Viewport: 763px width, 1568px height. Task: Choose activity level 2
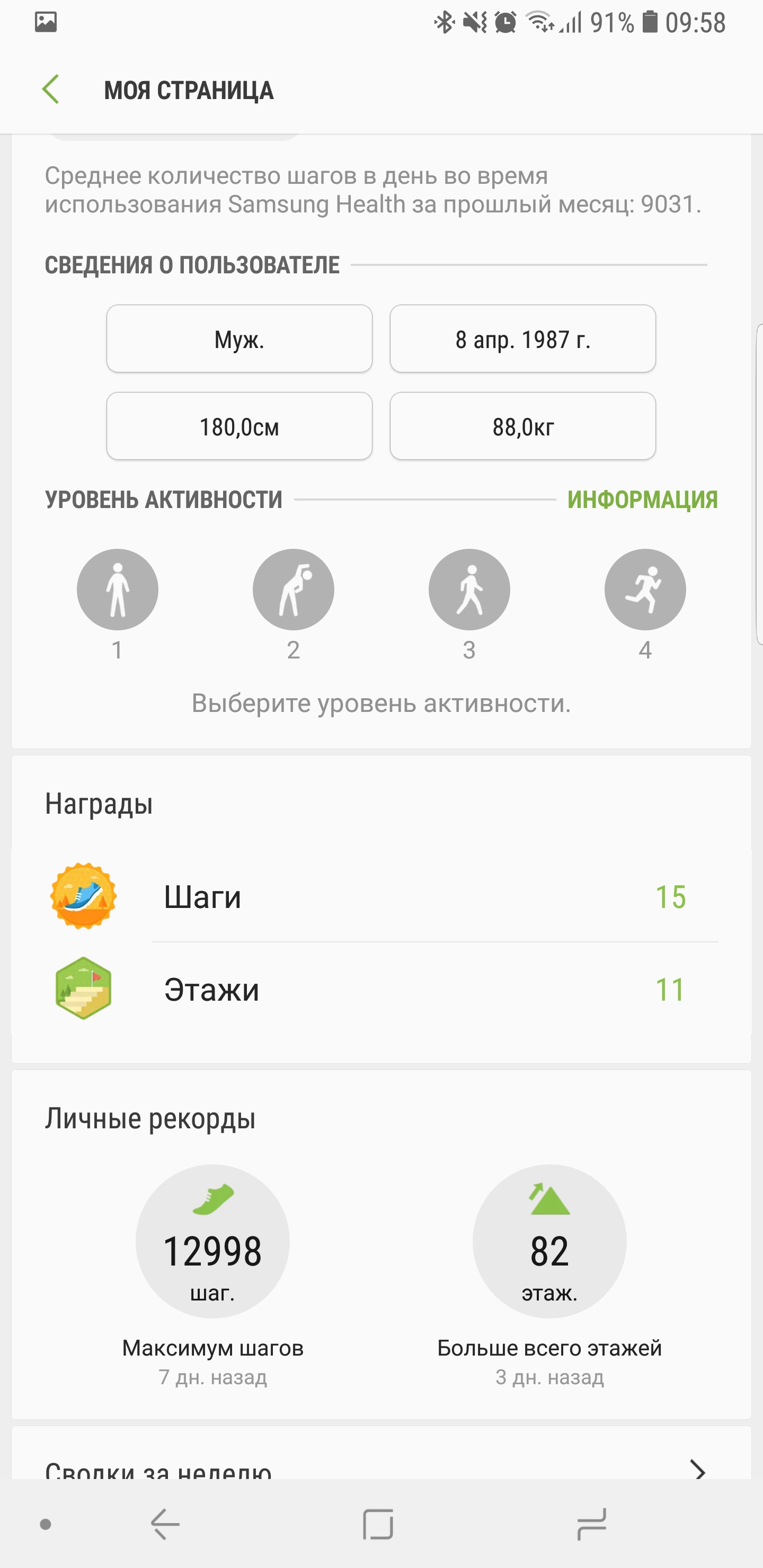click(x=293, y=589)
